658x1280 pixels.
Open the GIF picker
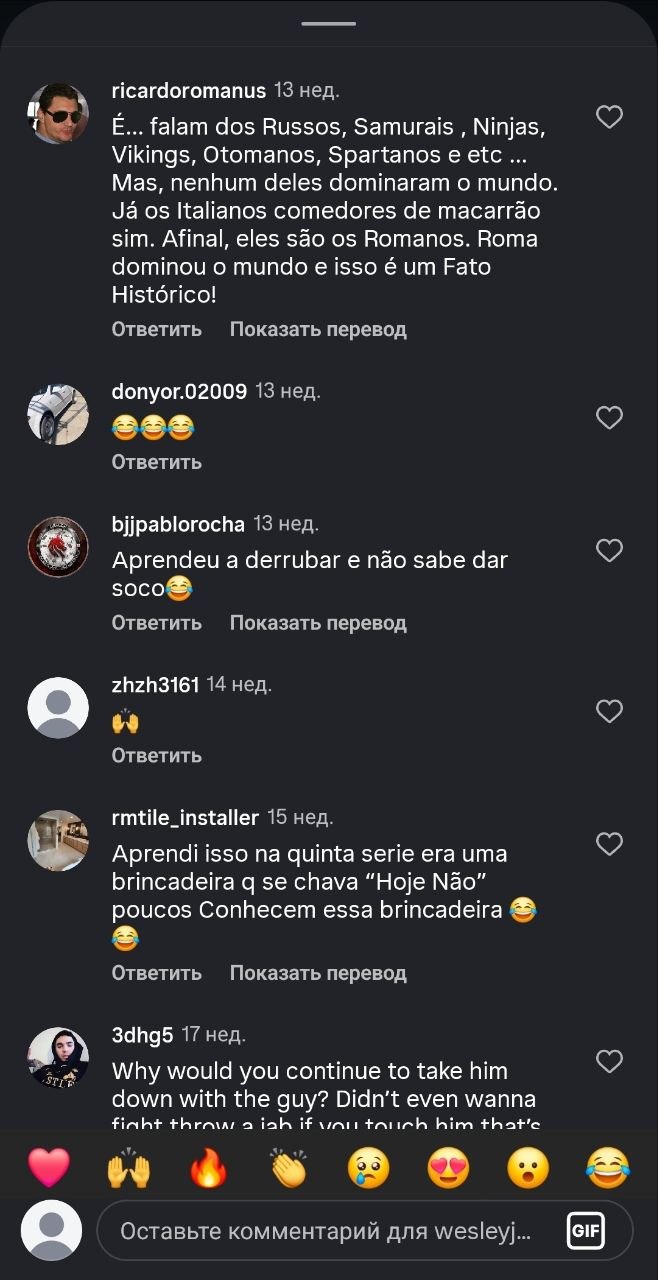coord(585,1231)
